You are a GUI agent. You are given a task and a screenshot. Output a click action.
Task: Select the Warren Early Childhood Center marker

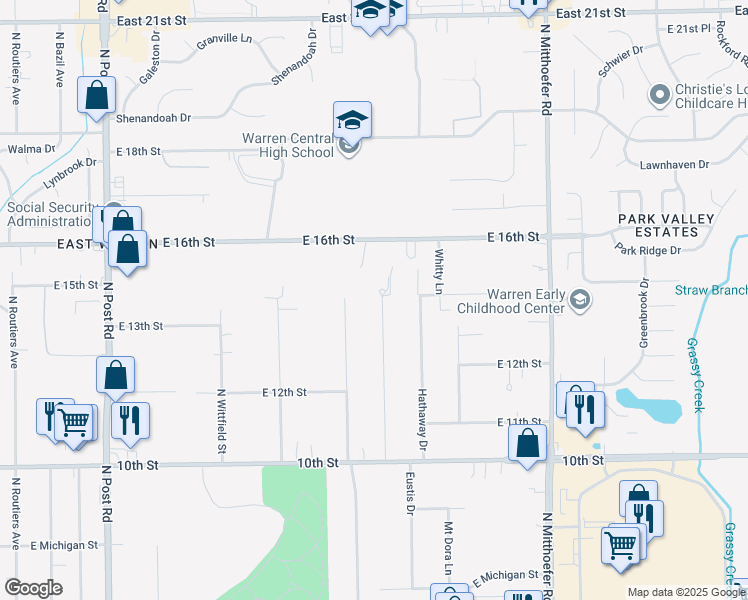pos(580,300)
